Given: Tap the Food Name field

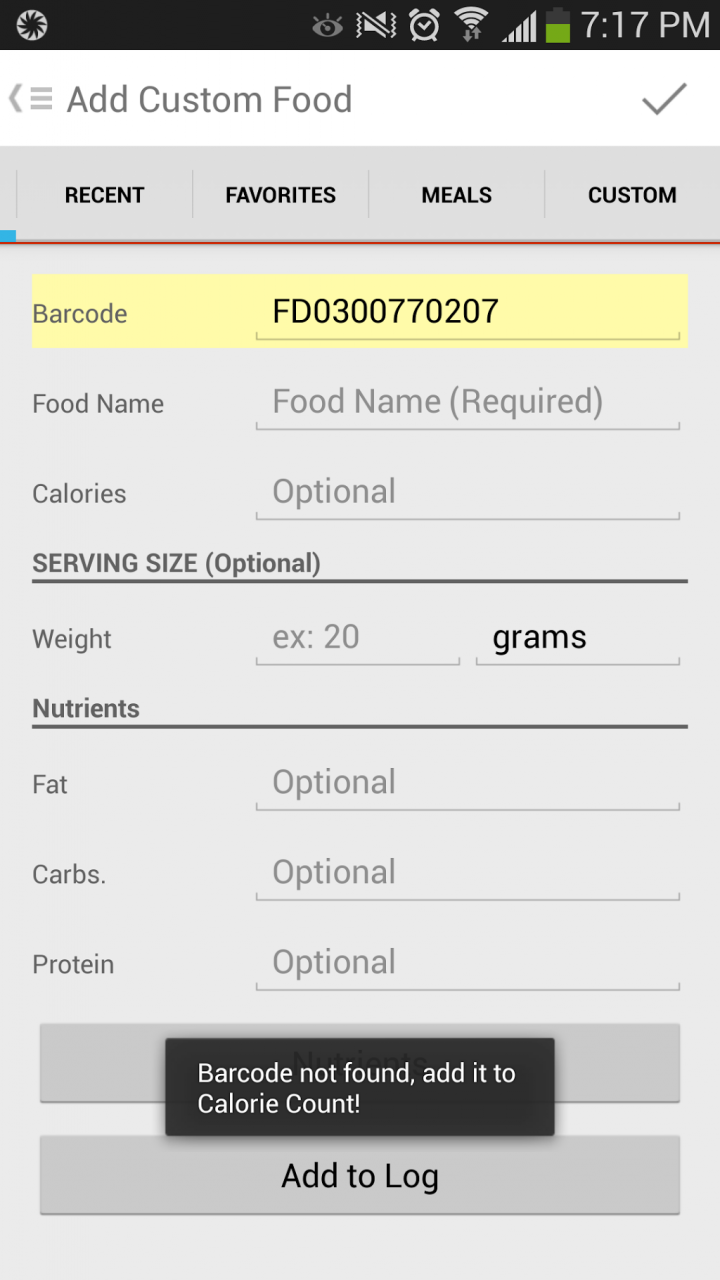Looking at the screenshot, I should (x=467, y=402).
